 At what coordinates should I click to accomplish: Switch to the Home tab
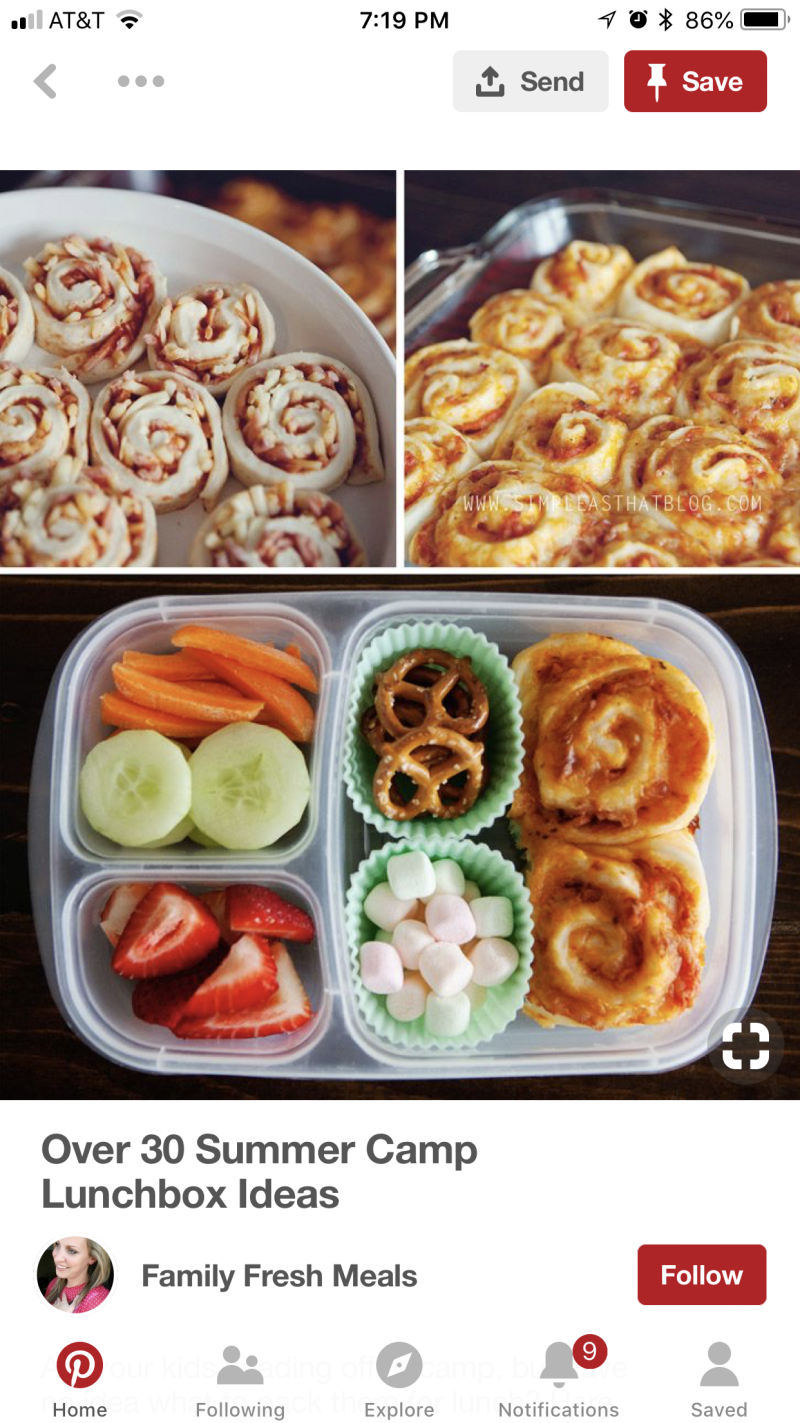80,1382
